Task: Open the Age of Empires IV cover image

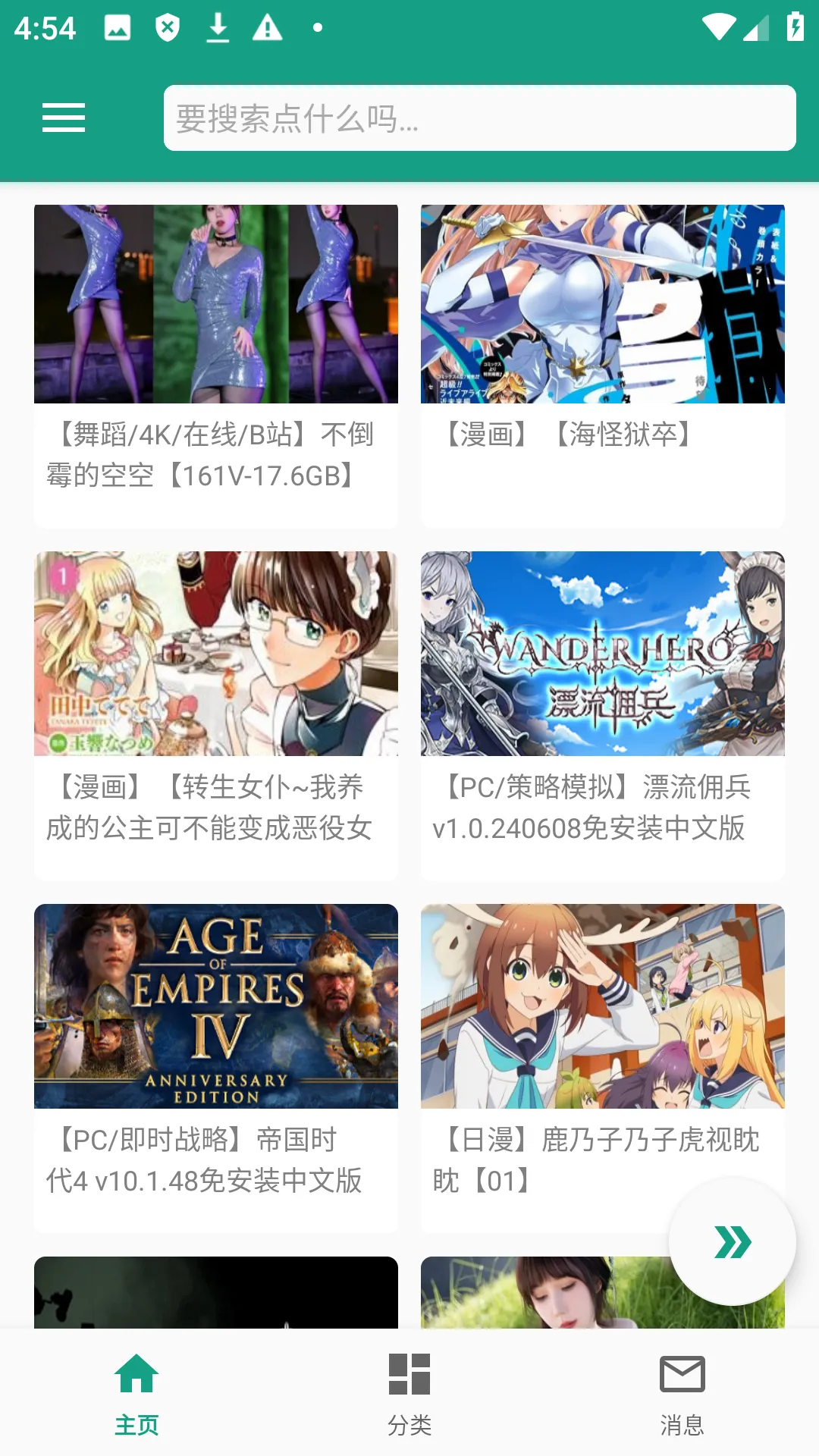Action: coord(215,1005)
